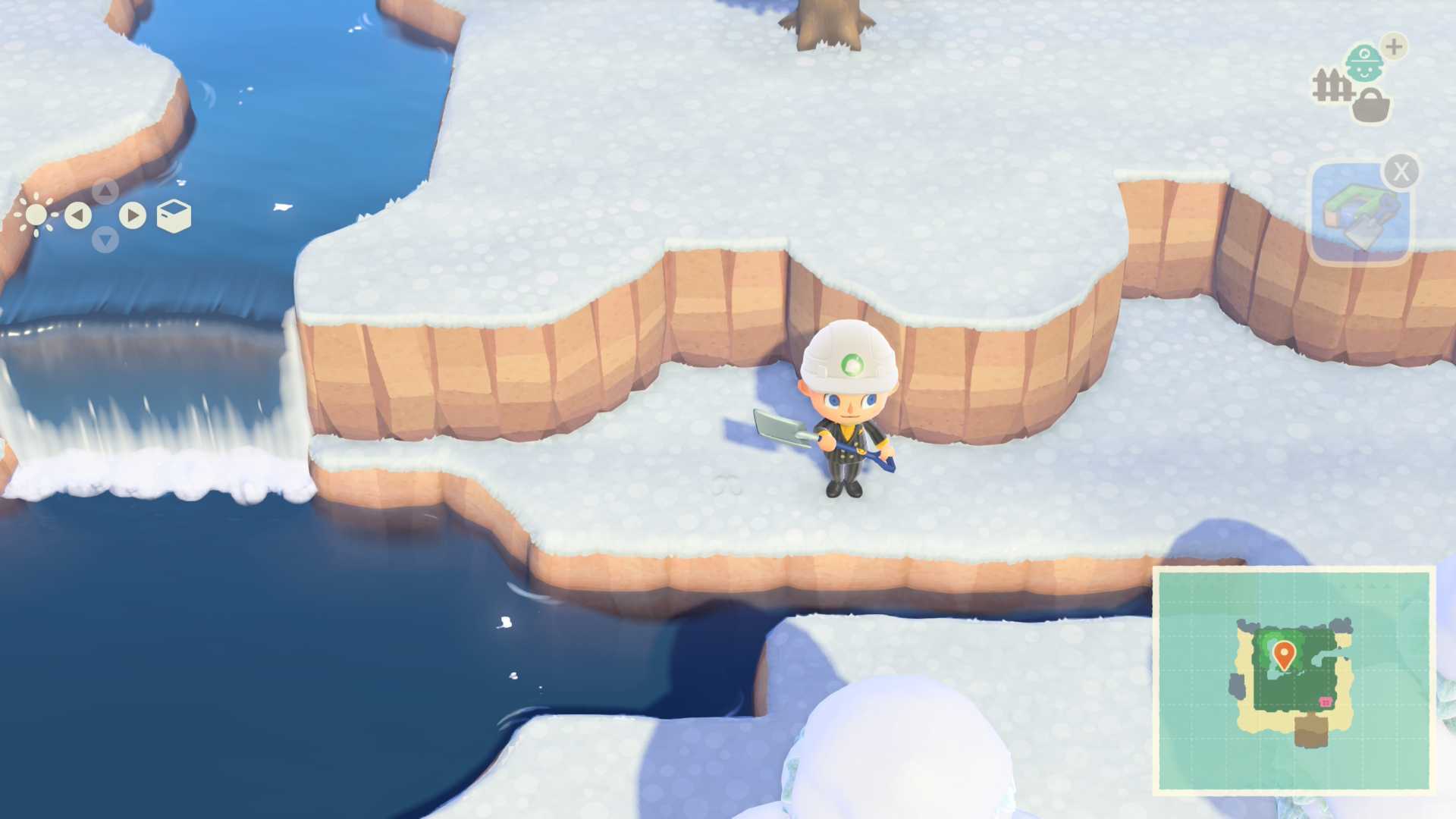Tap the left arrow of tool selector
Image resolution: width=1456 pixels, height=819 pixels.
click(x=78, y=216)
